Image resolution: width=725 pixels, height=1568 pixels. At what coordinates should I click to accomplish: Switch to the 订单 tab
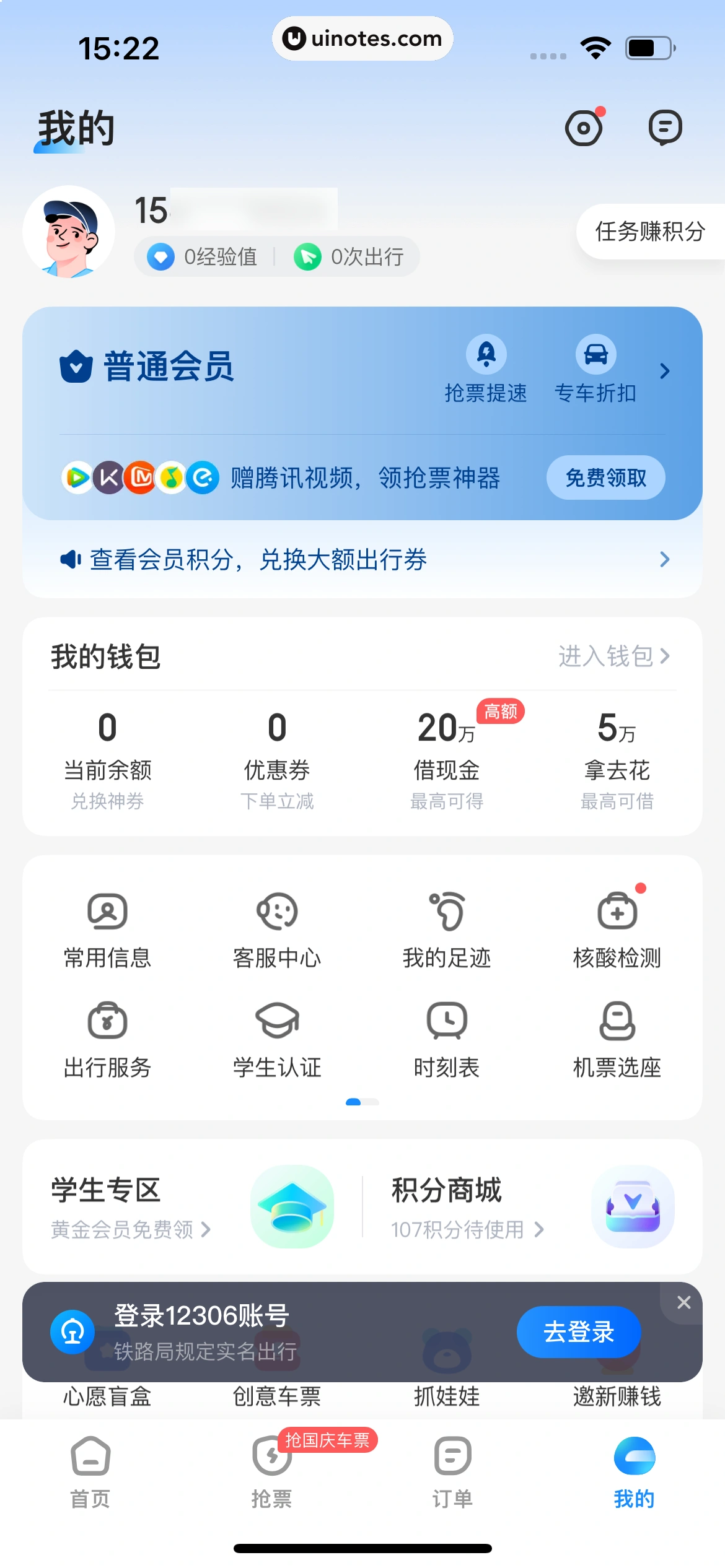452,1472
